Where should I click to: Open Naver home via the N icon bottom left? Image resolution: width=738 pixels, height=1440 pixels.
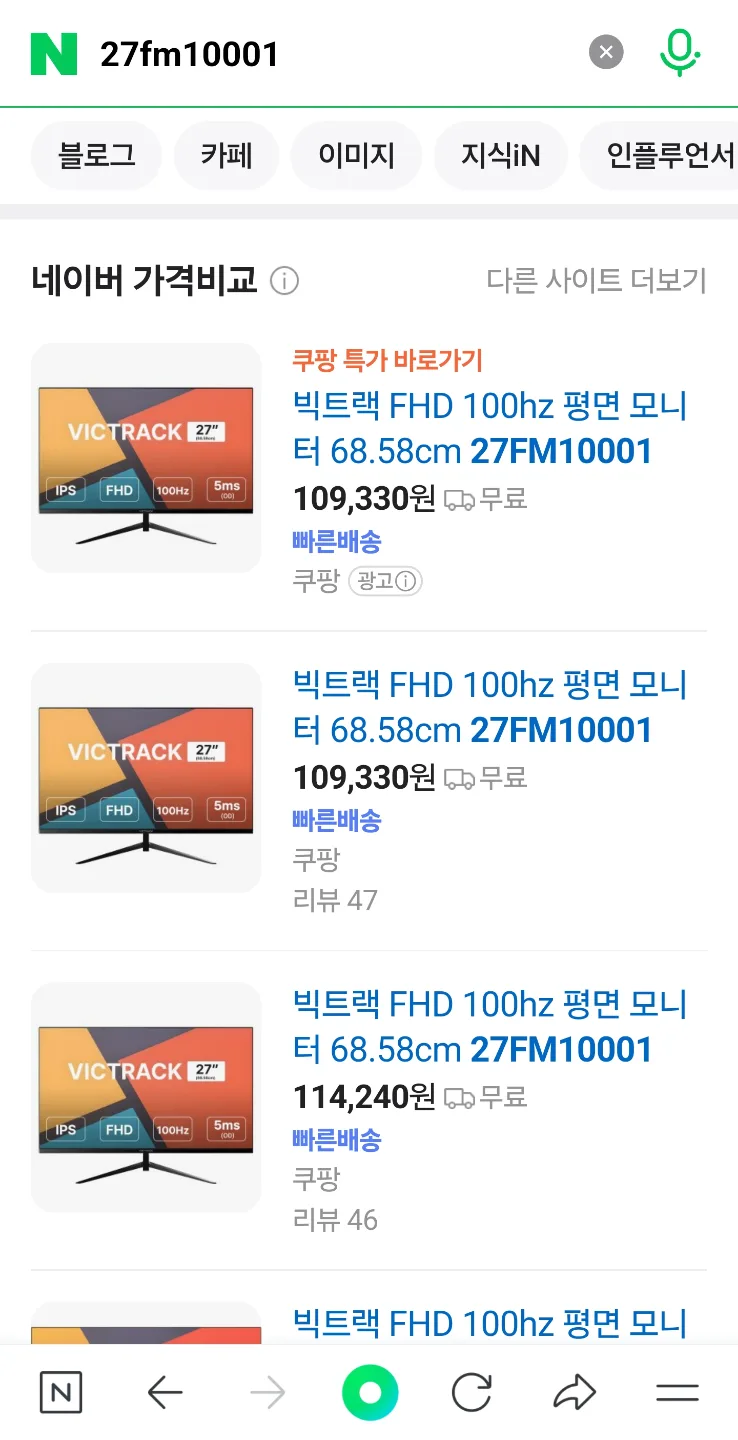(x=60, y=1390)
